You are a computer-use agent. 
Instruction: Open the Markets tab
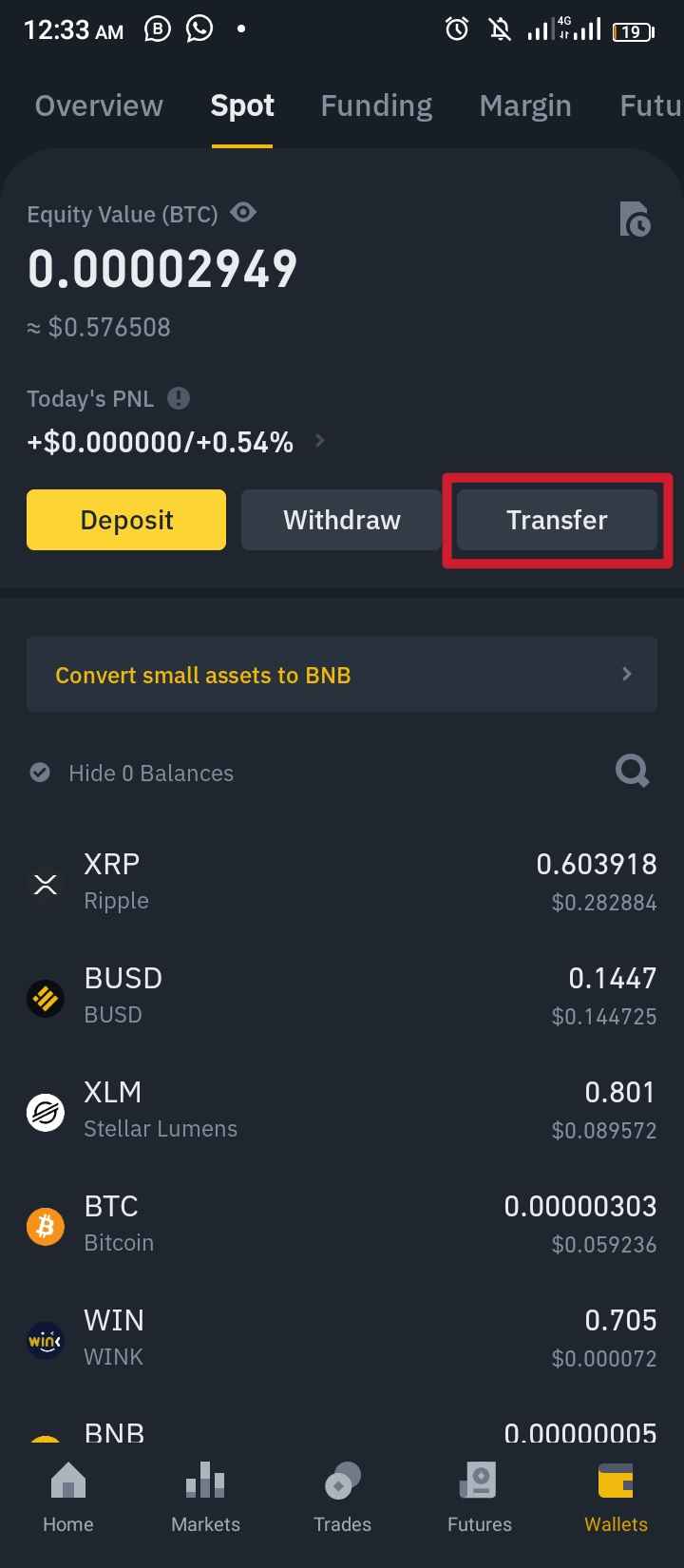tap(205, 1499)
